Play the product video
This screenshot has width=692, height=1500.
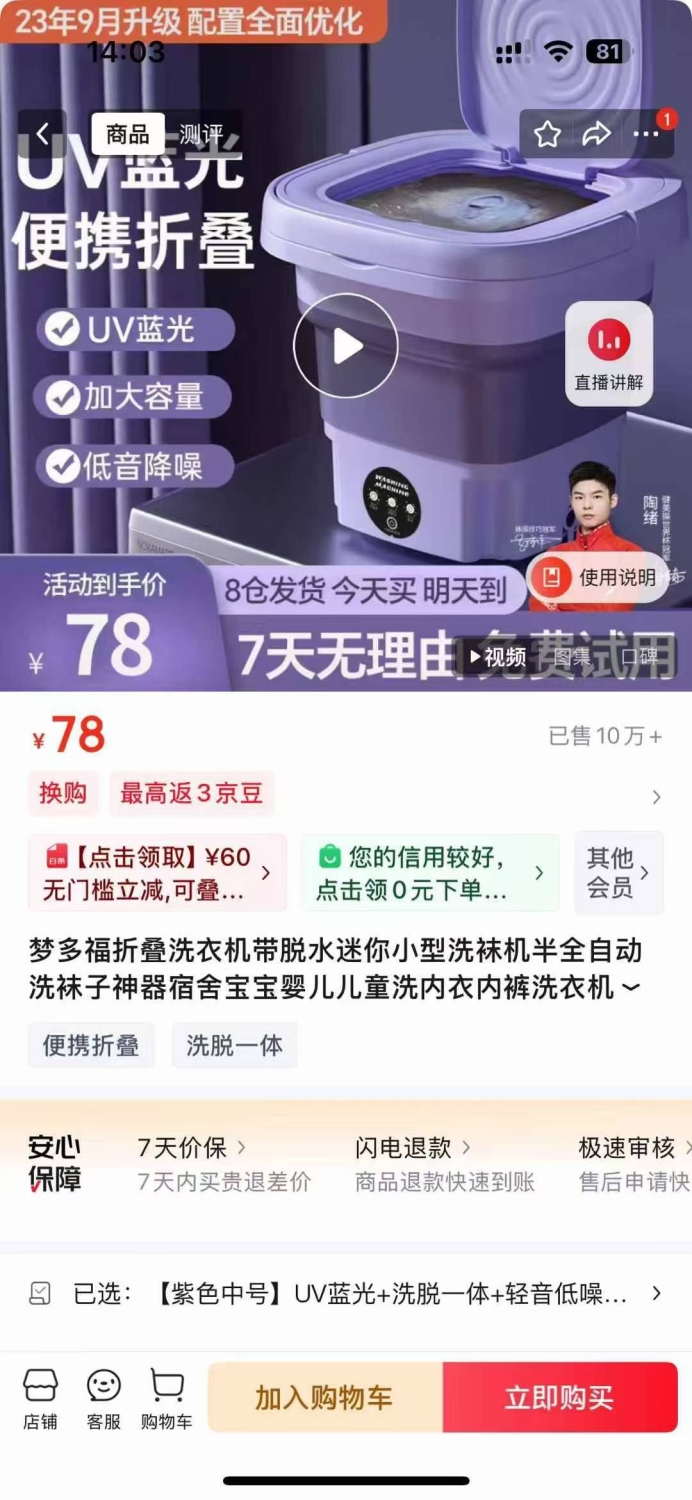click(346, 346)
